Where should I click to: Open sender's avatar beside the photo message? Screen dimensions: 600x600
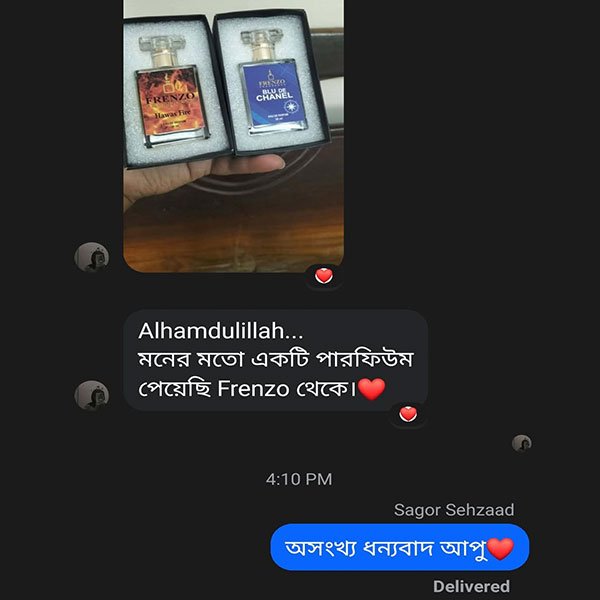[91, 257]
